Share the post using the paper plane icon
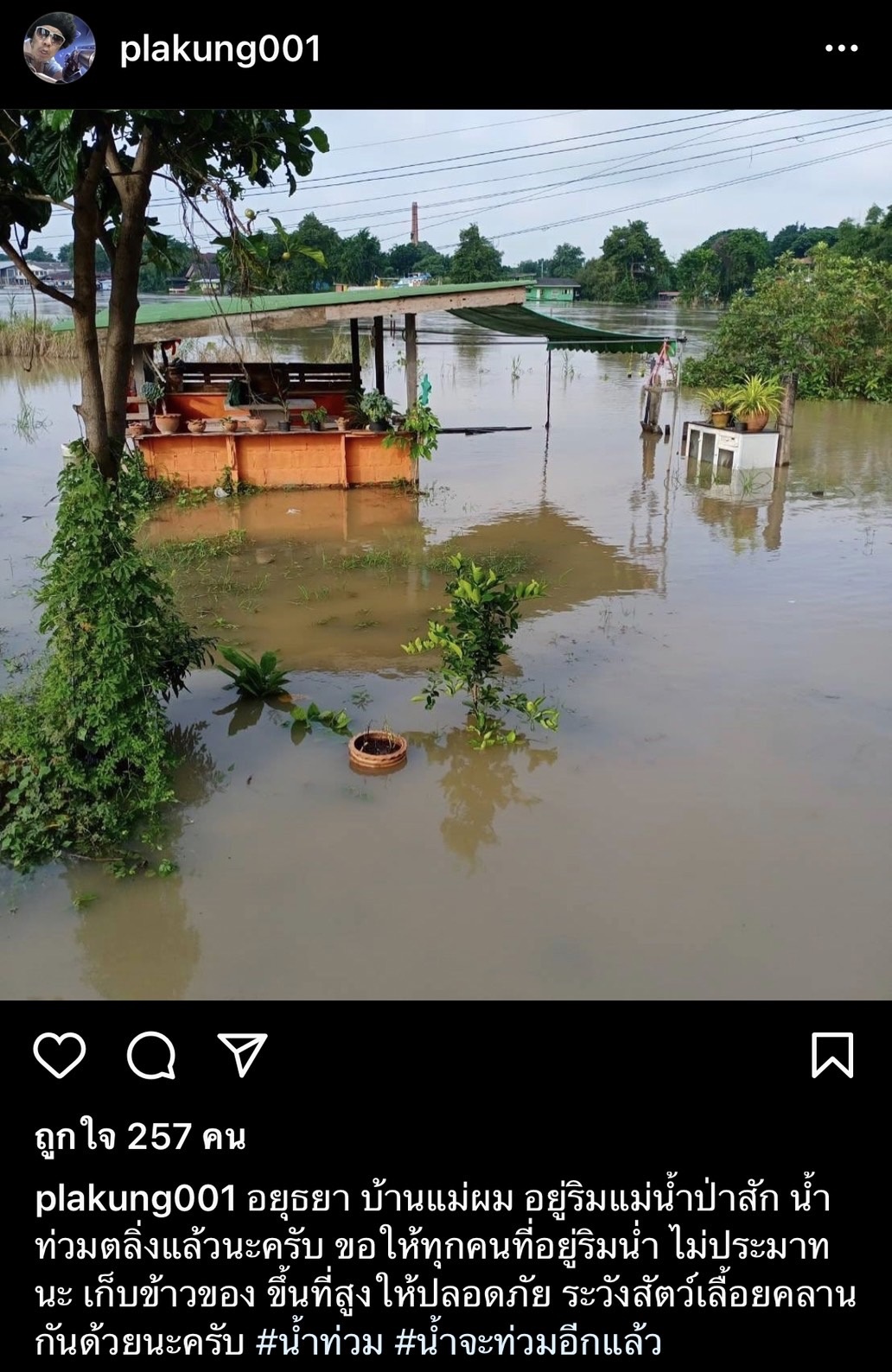Viewport: 892px width, 1372px height. tap(244, 1054)
